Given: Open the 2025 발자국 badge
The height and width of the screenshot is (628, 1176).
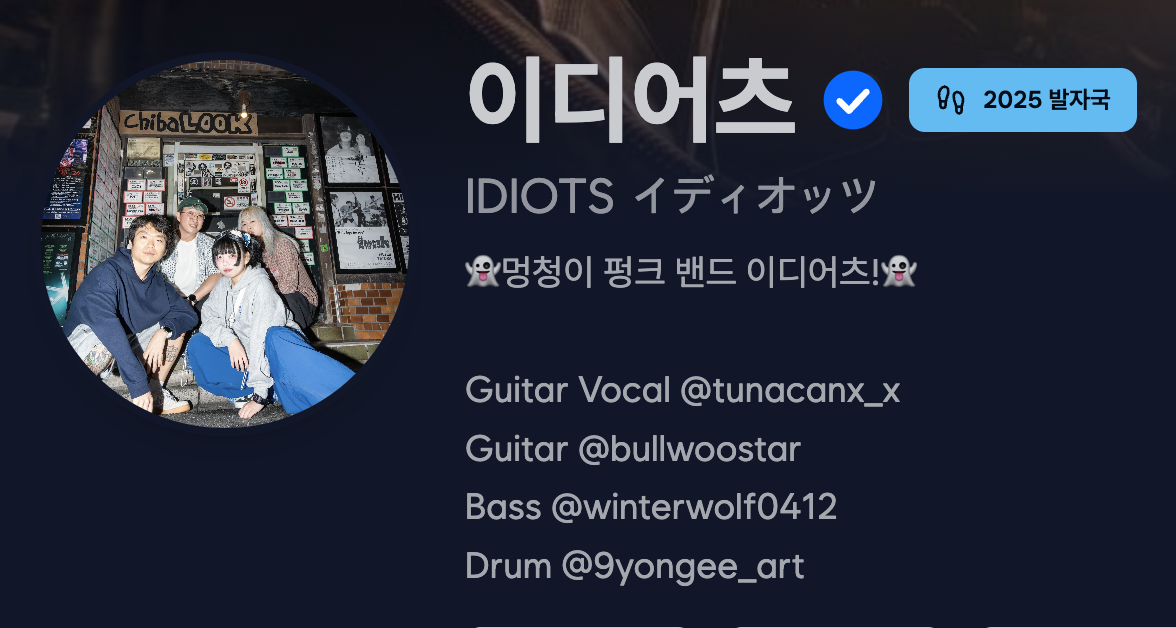Looking at the screenshot, I should (1022, 100).
